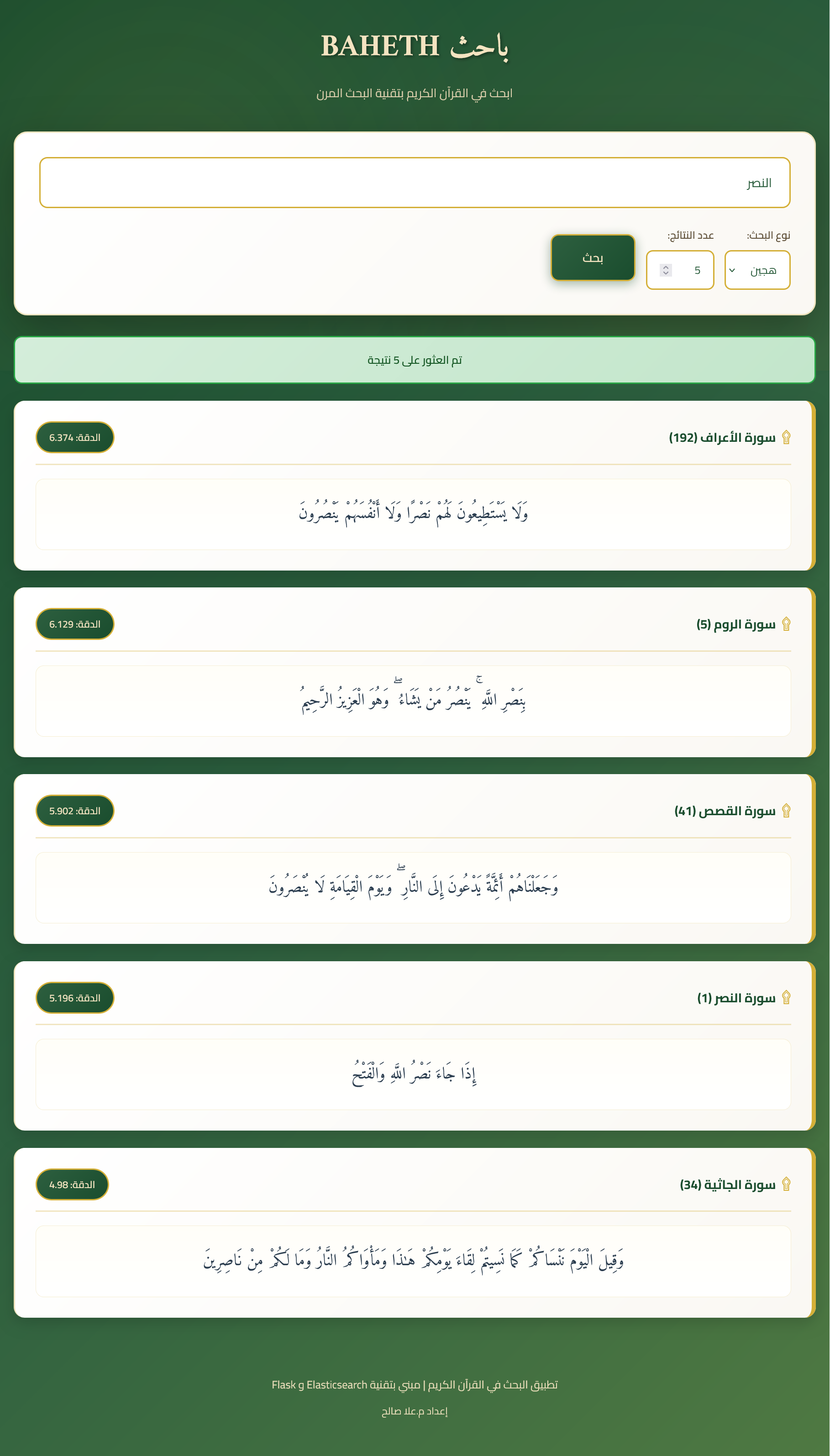The width and height of the screenshot is (830, 1456).
Task: Open the search type dropdown showing هجين
Action: (756, 270)
